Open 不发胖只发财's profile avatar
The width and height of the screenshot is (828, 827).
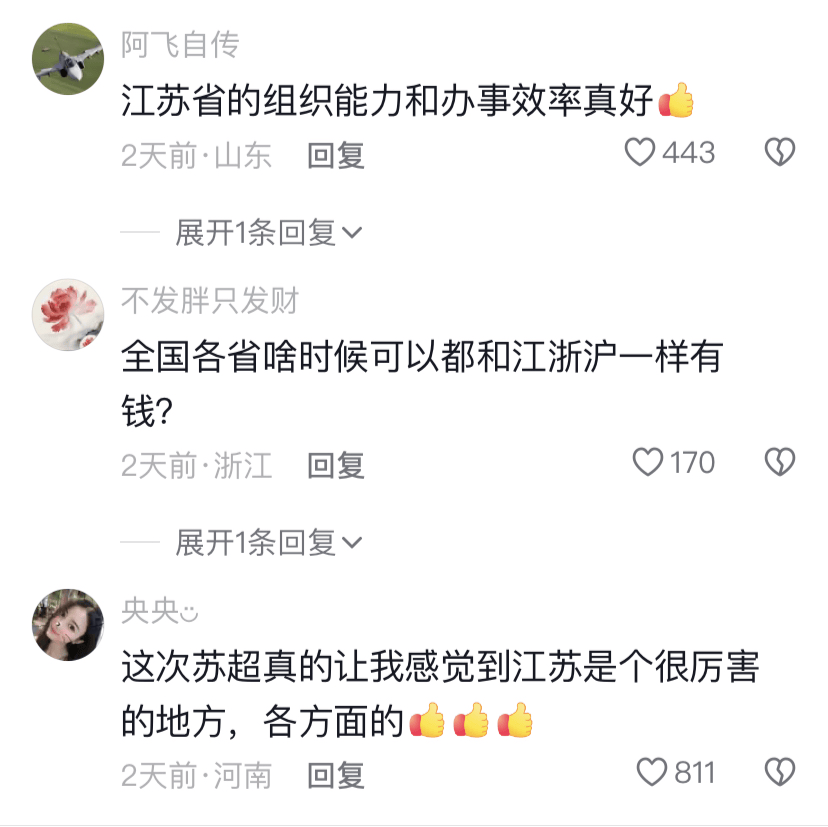[x=68, y=314]
